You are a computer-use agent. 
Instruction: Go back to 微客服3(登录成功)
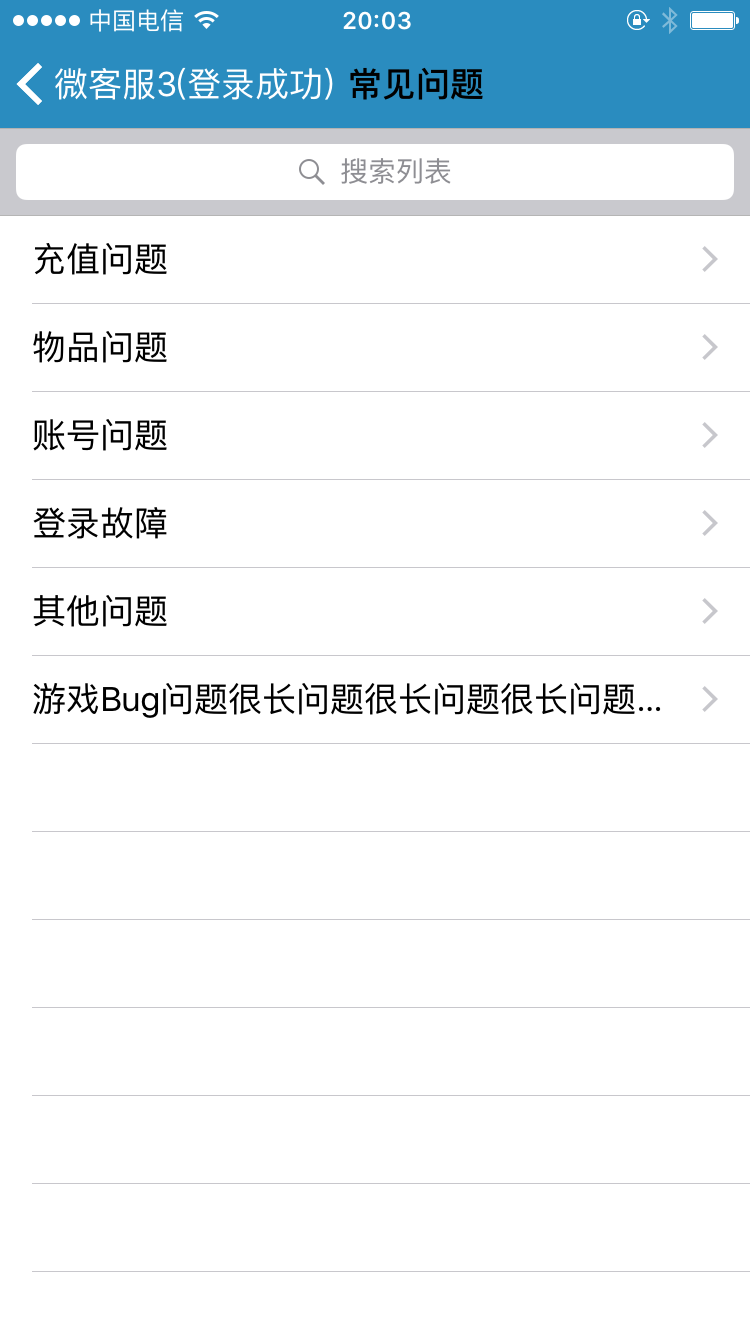[x=175, y=84]
